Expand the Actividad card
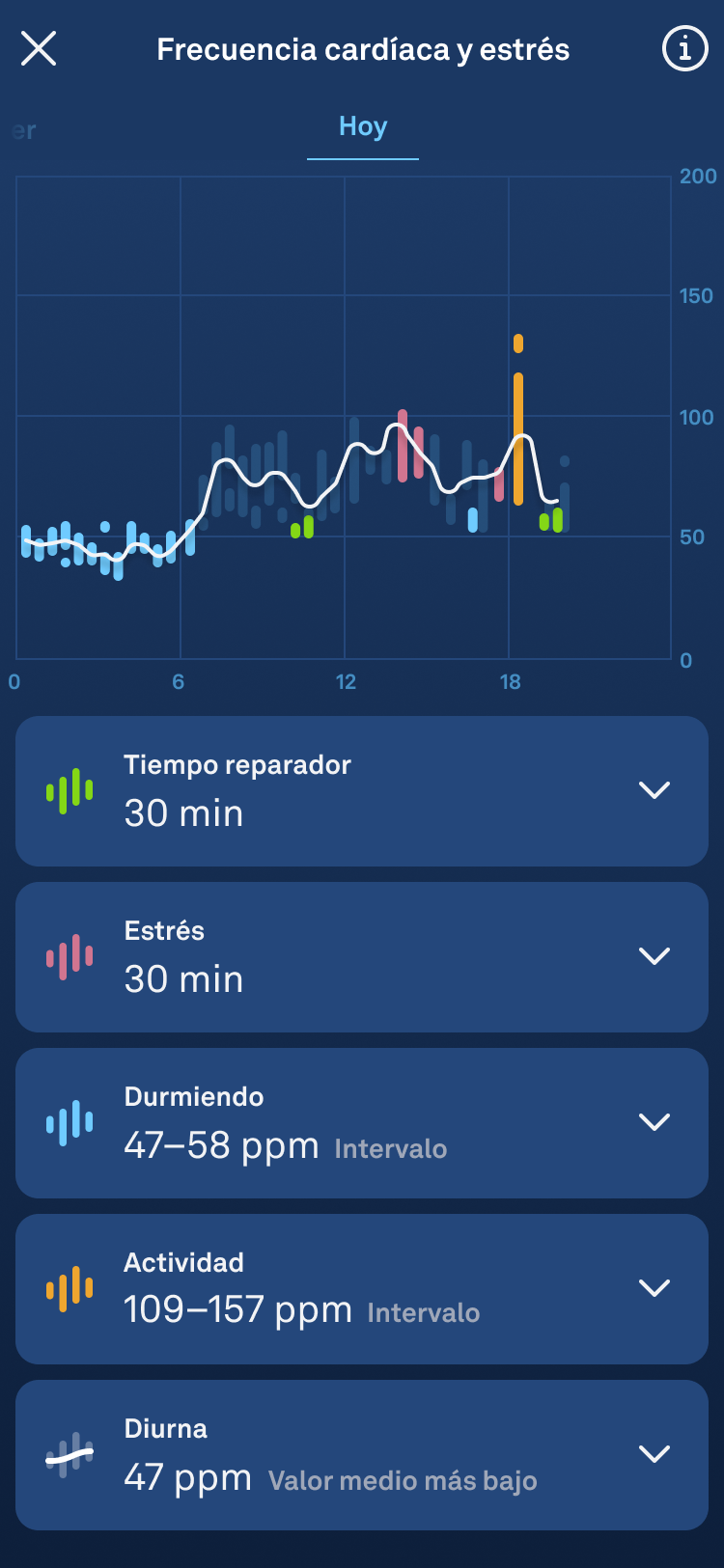 (362, 1289)
